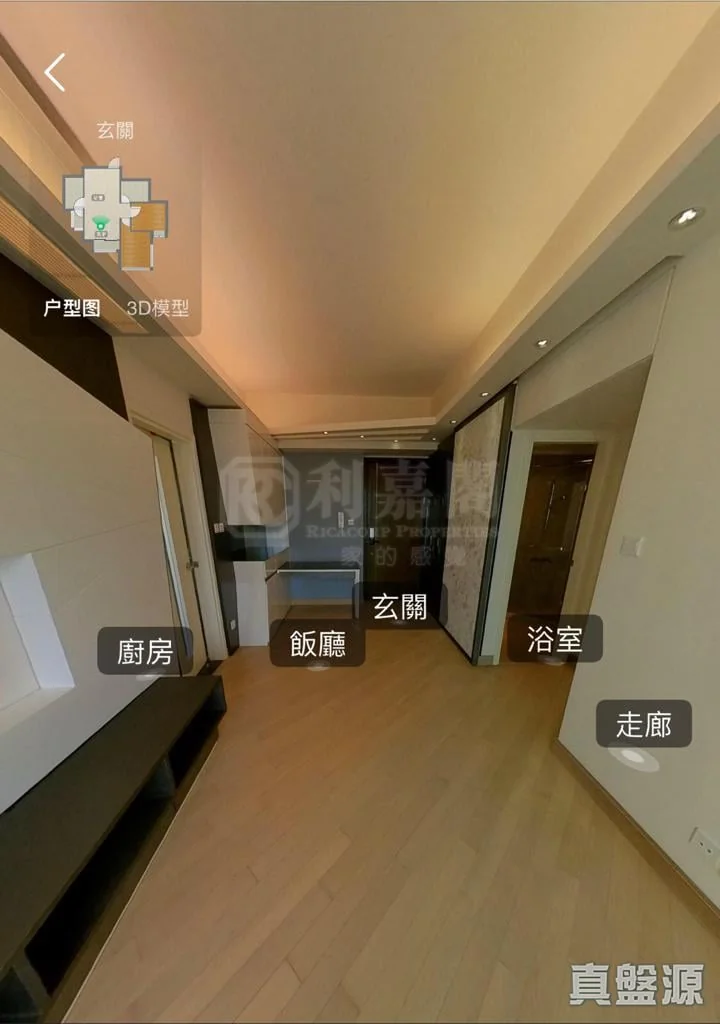Go back using the top arrow
The height and width of the screenshot is (1024, 720).
[x=56, y=73]
